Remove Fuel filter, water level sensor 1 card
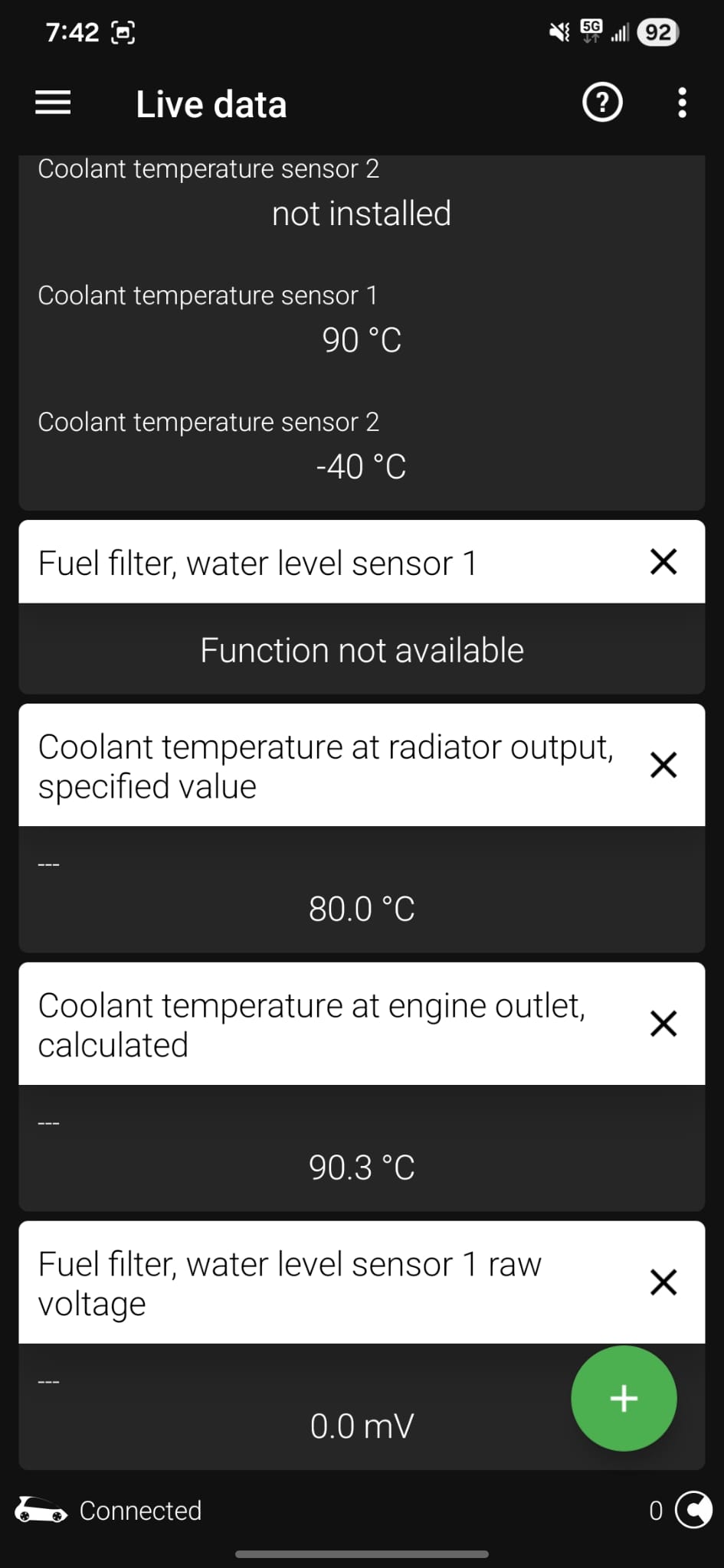The image size is (724, 1568). pyautogui.click(x=663, y=561)
